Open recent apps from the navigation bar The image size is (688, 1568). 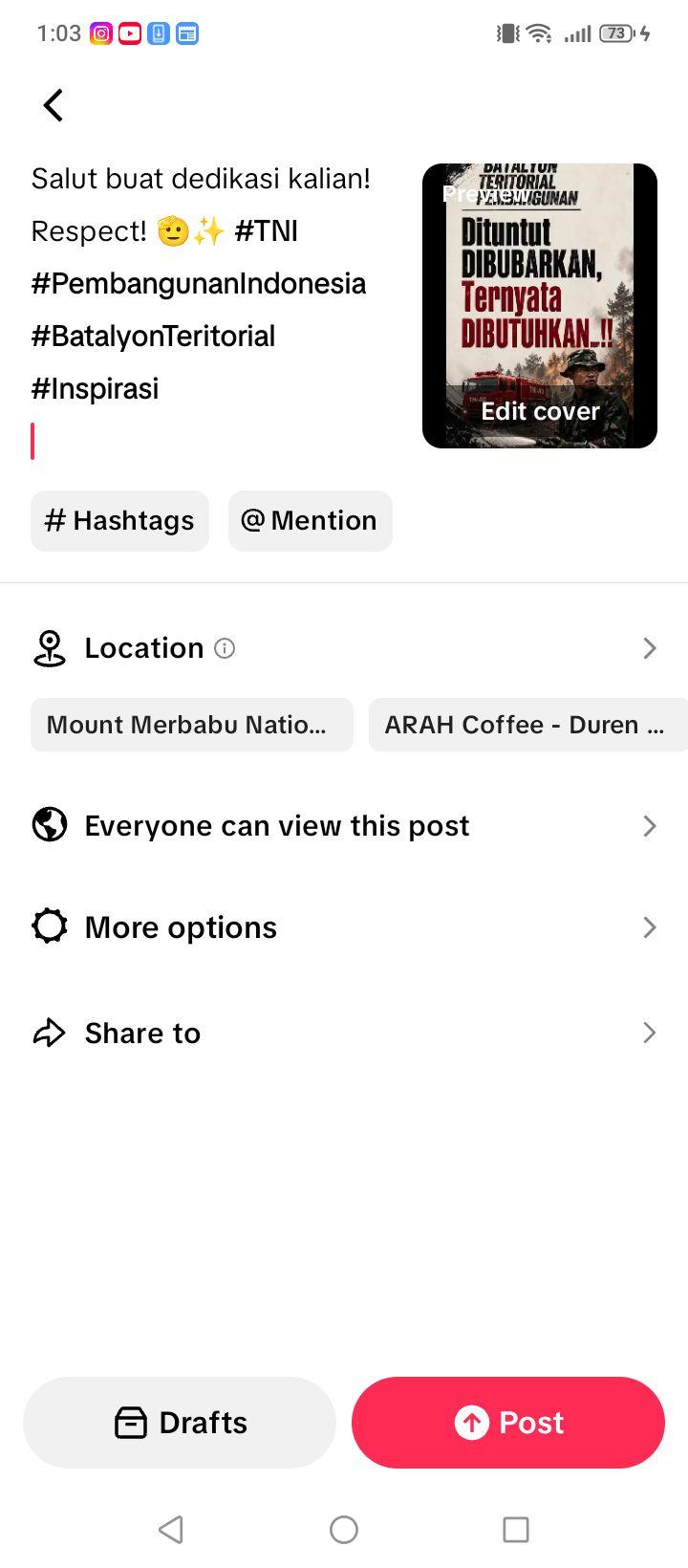[516, 1530]
